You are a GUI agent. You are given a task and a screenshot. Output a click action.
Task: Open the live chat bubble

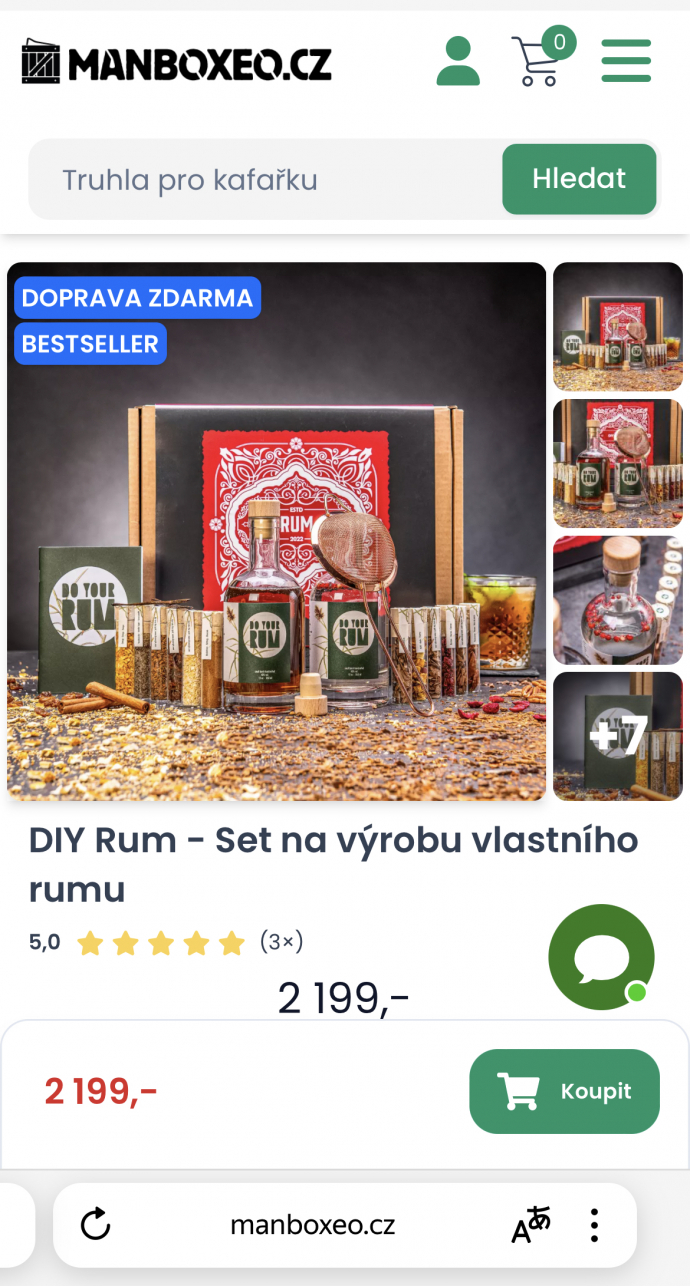click(x=601, y=957)
